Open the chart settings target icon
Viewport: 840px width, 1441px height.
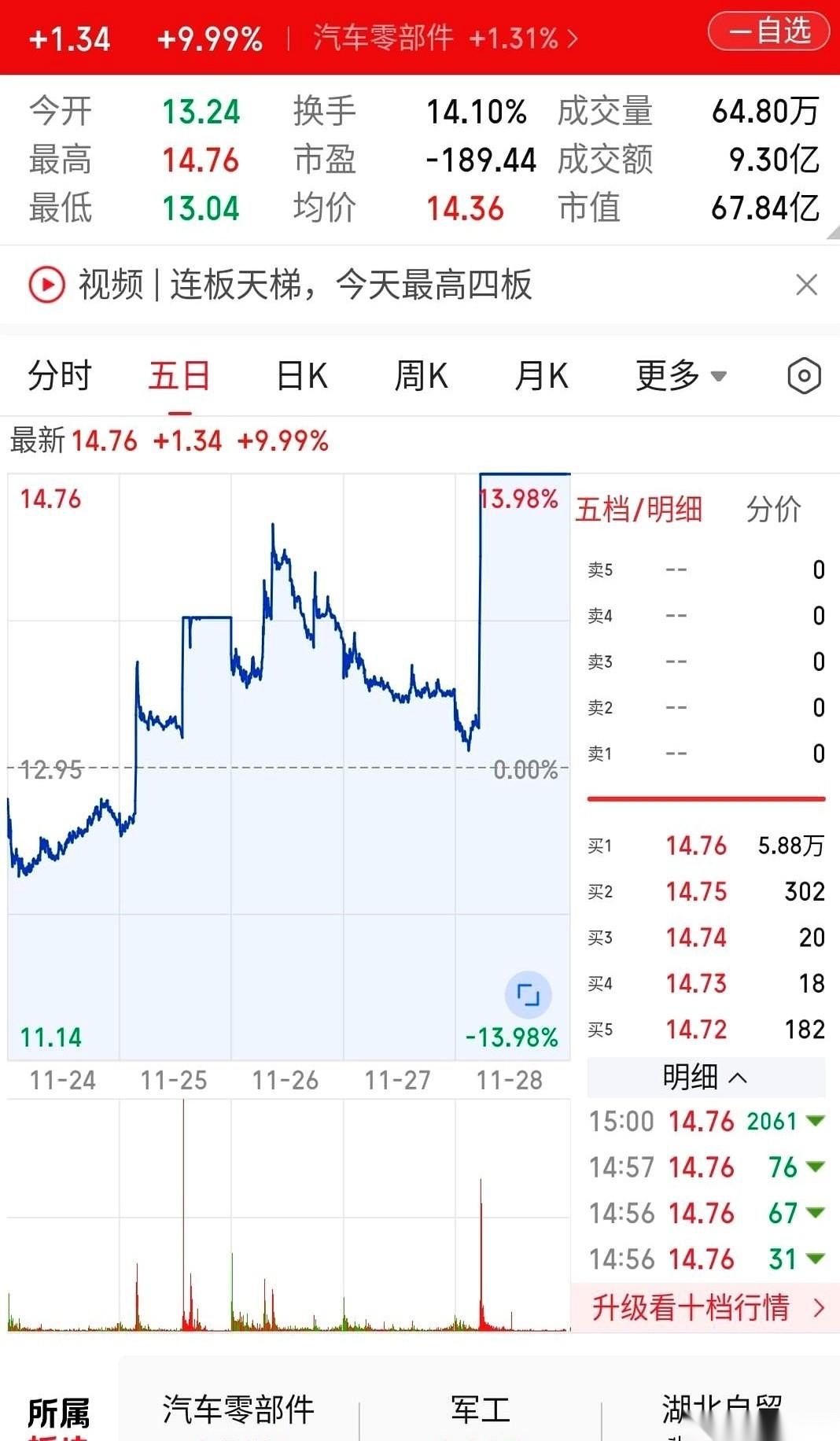(804, 376)
